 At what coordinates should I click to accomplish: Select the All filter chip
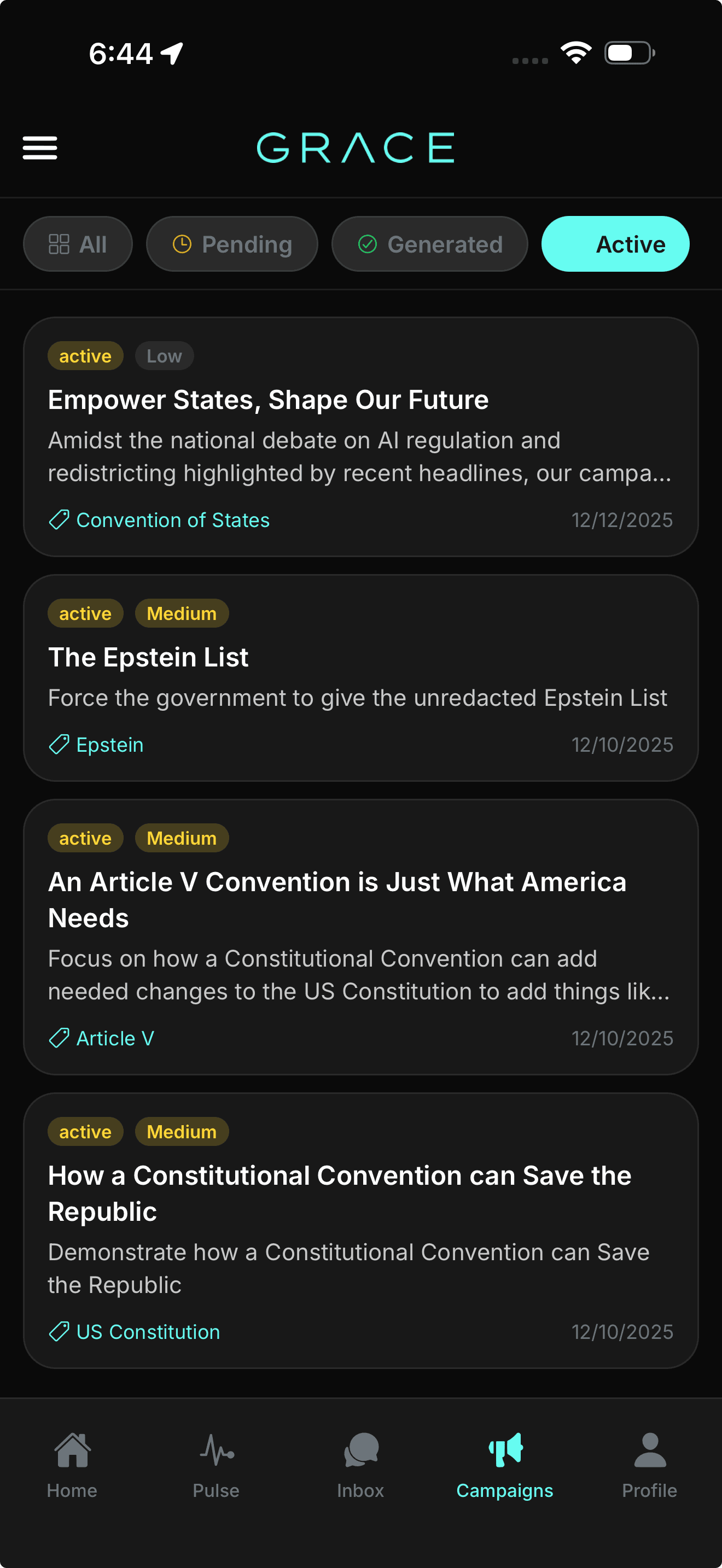[78, 243]
